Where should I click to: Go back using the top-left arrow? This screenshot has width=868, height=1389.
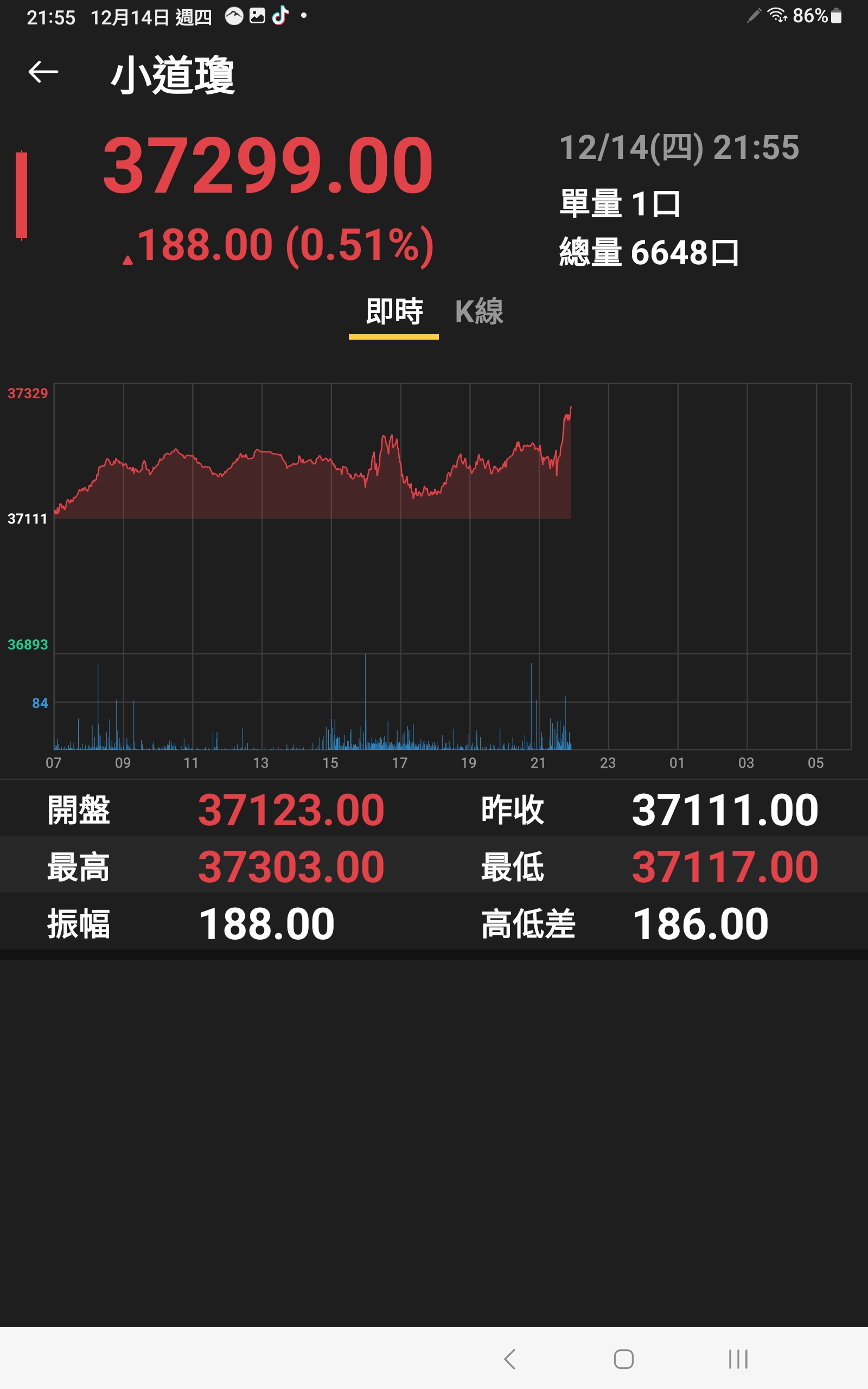[x=43, y=72]
